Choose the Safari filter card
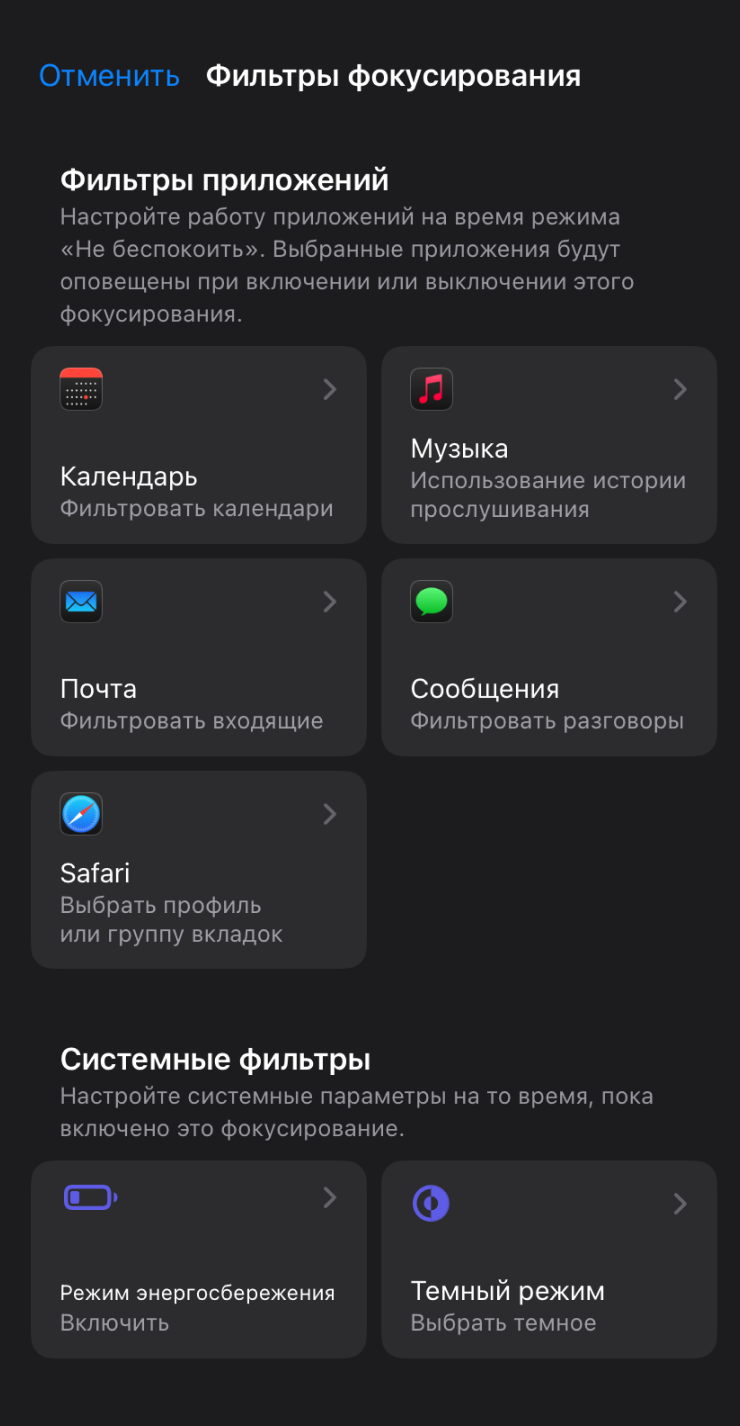Viewport: 740px width, 1426px height. point(198,869)
